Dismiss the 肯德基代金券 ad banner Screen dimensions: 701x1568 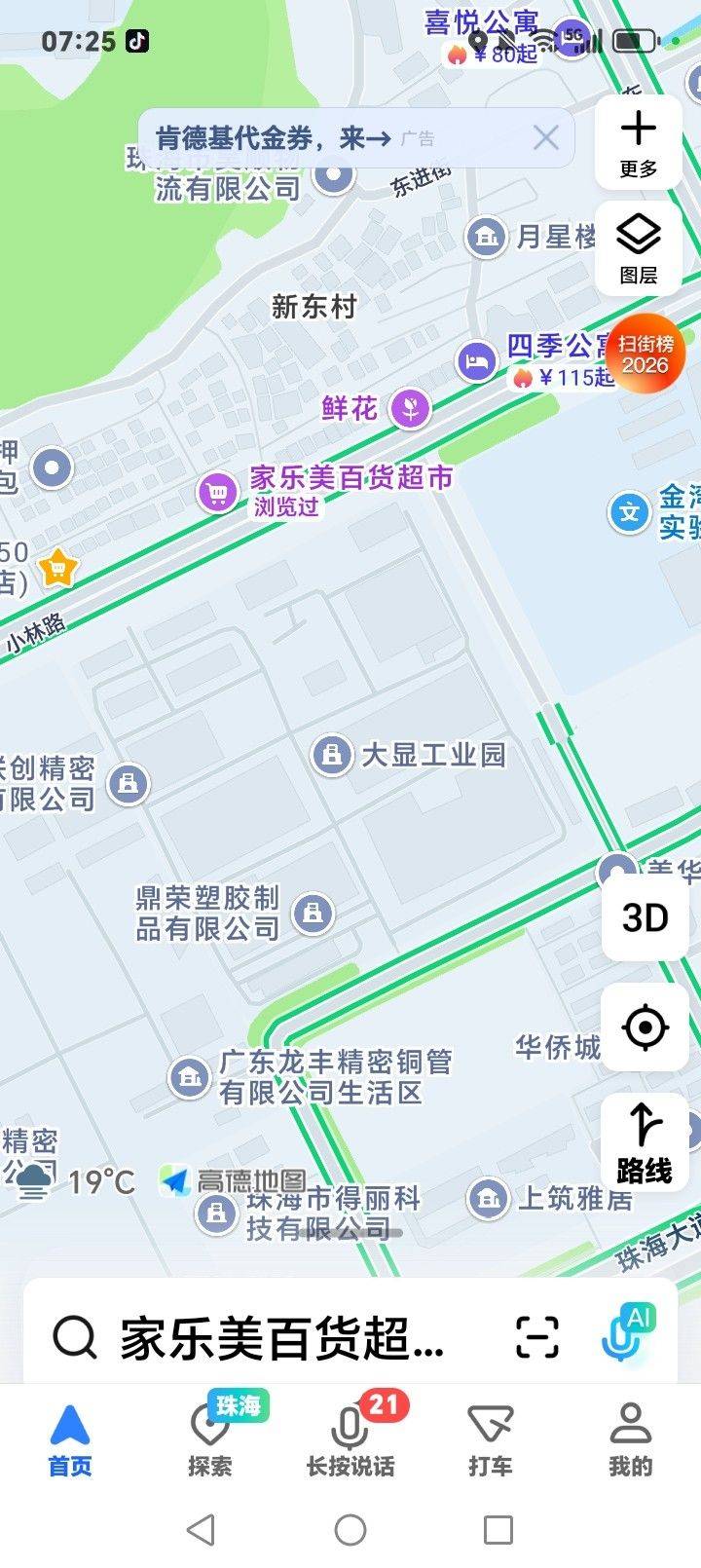(547, 137)
